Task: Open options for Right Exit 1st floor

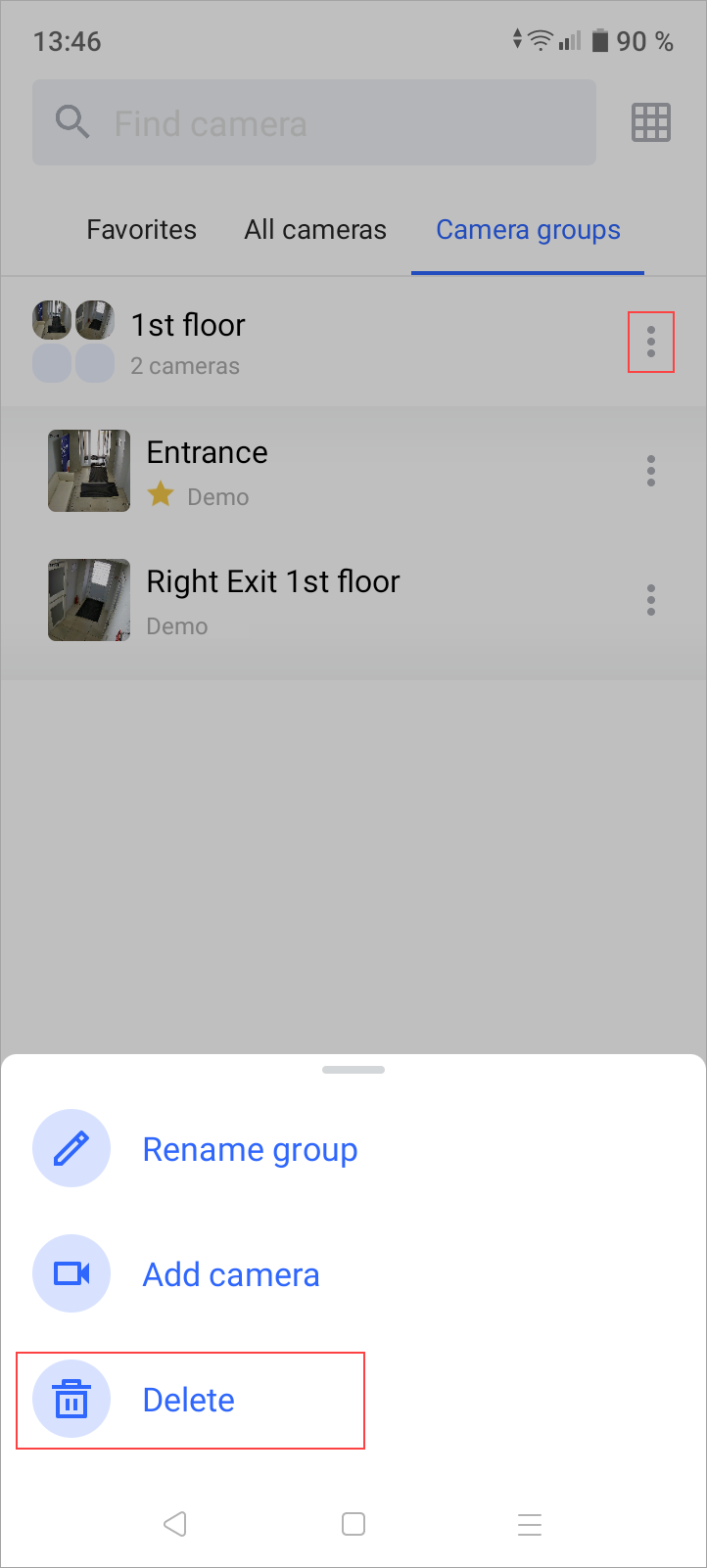Action: (x=651, y=600)
